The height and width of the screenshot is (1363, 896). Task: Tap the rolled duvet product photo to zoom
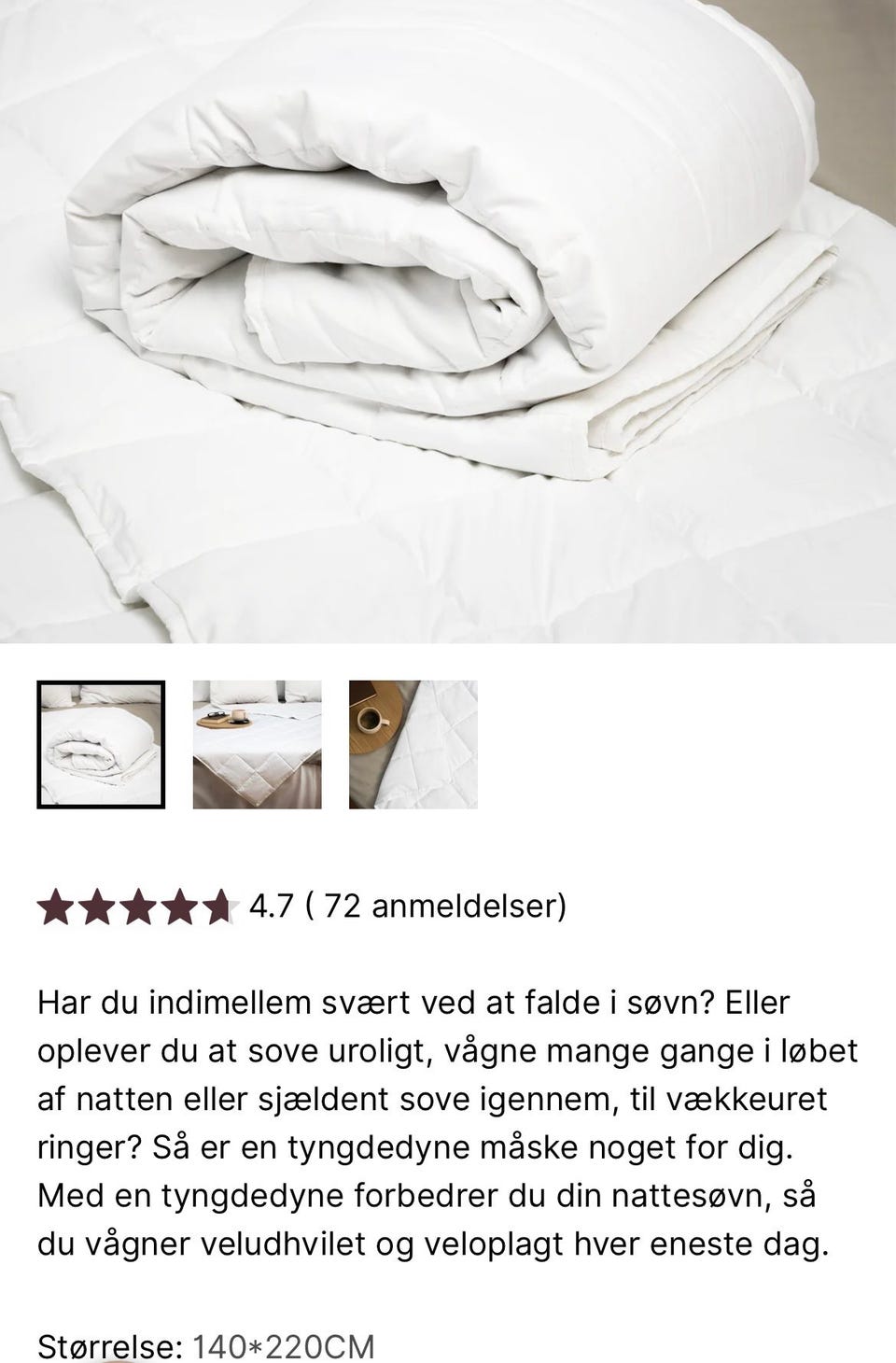coord(448,327)
